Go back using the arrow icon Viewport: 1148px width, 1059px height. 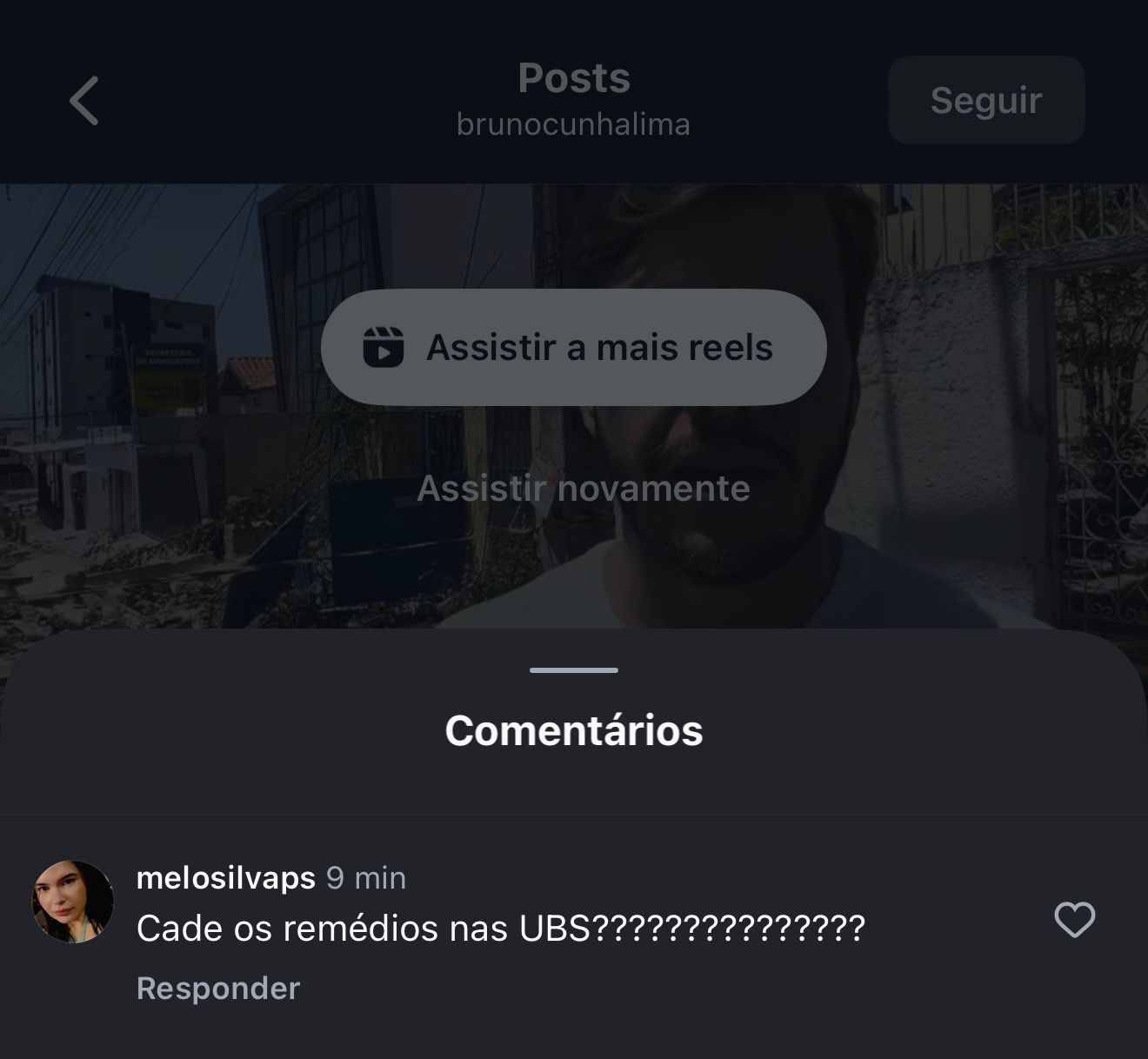[x=84, y=101]
